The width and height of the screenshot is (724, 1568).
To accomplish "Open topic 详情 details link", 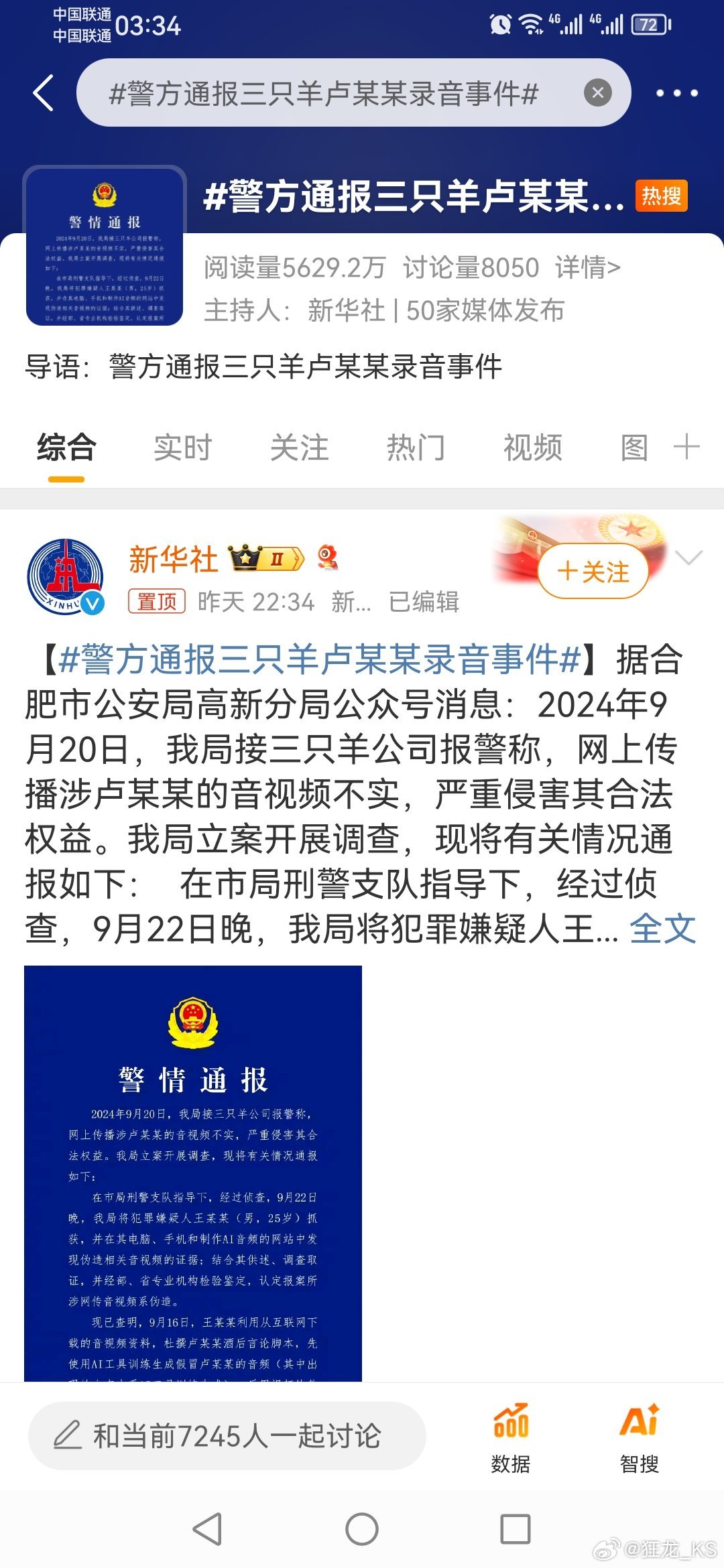I will coord(587,267).
